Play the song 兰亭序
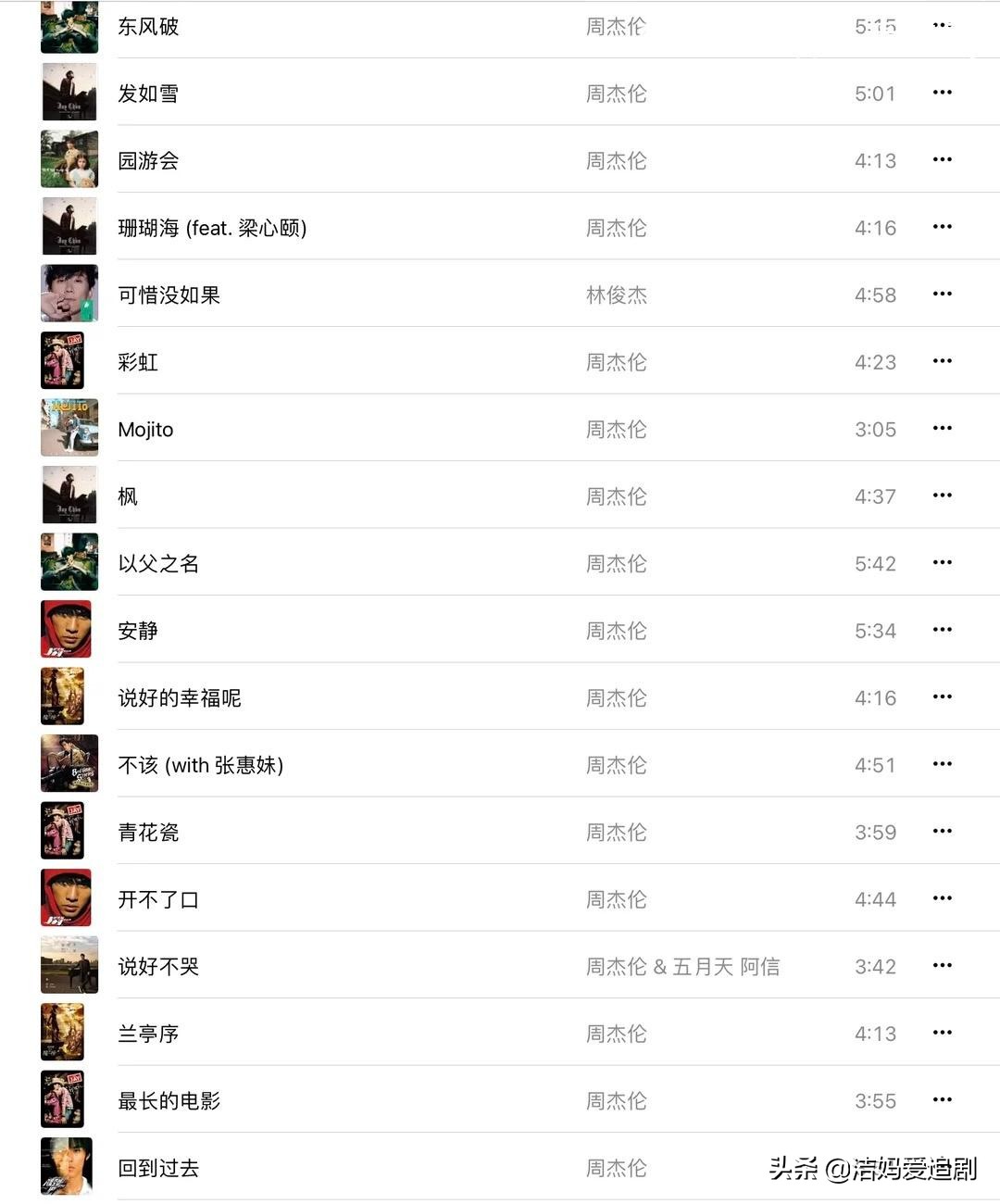Screen dimensions: 1000x1204 tap(148, 1034)
